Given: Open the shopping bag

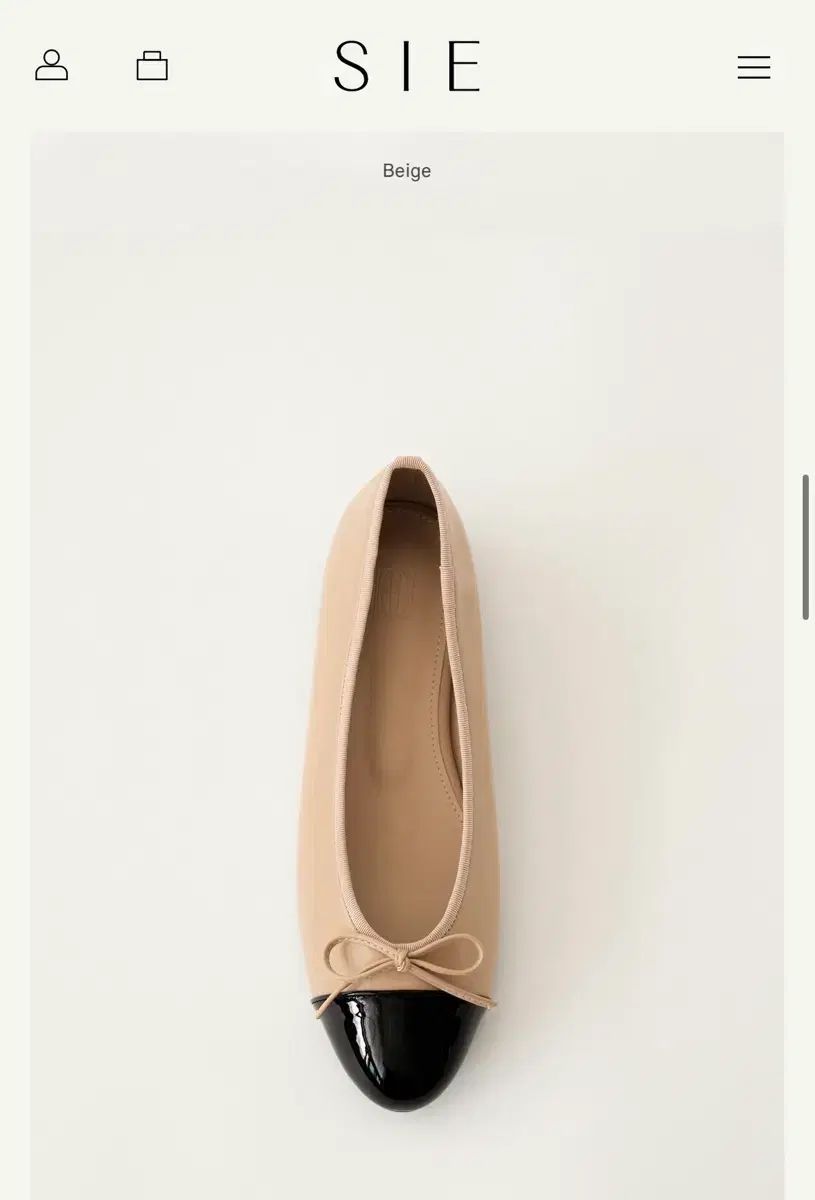Looking at the screenshot, I should 152,66.
